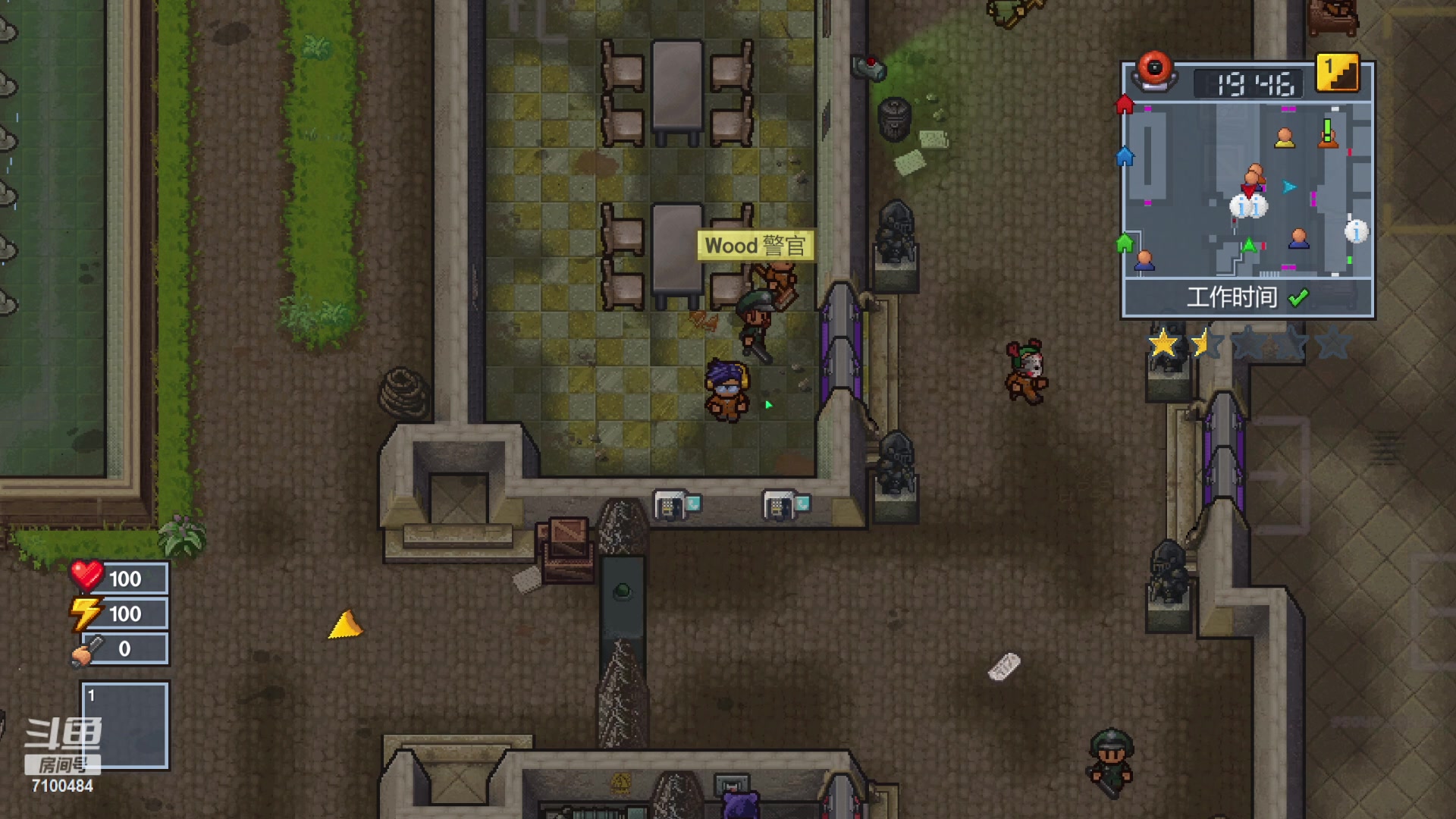Select inventory slot 1
The width and height of the screenshot is (1456, 819).
tap(125, 726)
